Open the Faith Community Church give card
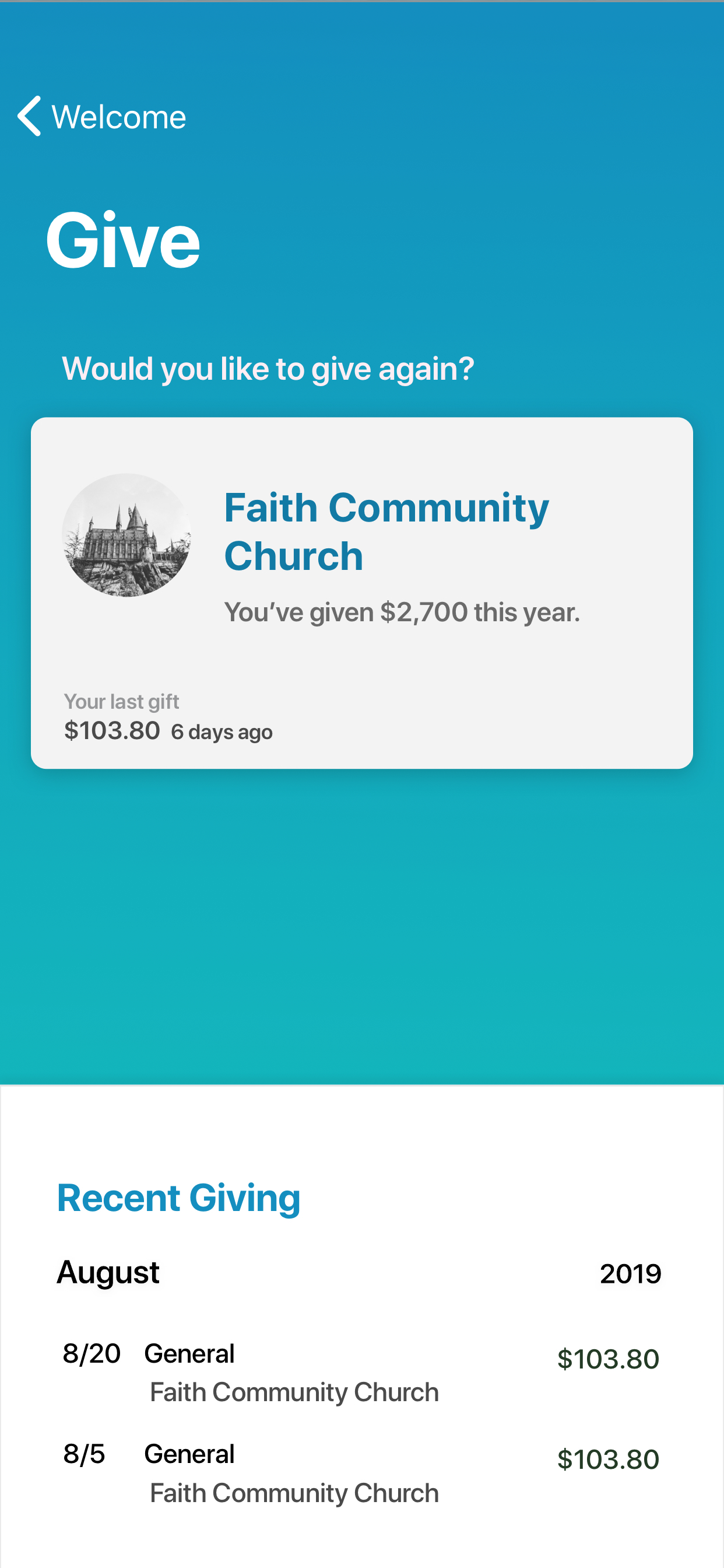Viewport: 724px width, 1568px height. [x=362, y=593]
